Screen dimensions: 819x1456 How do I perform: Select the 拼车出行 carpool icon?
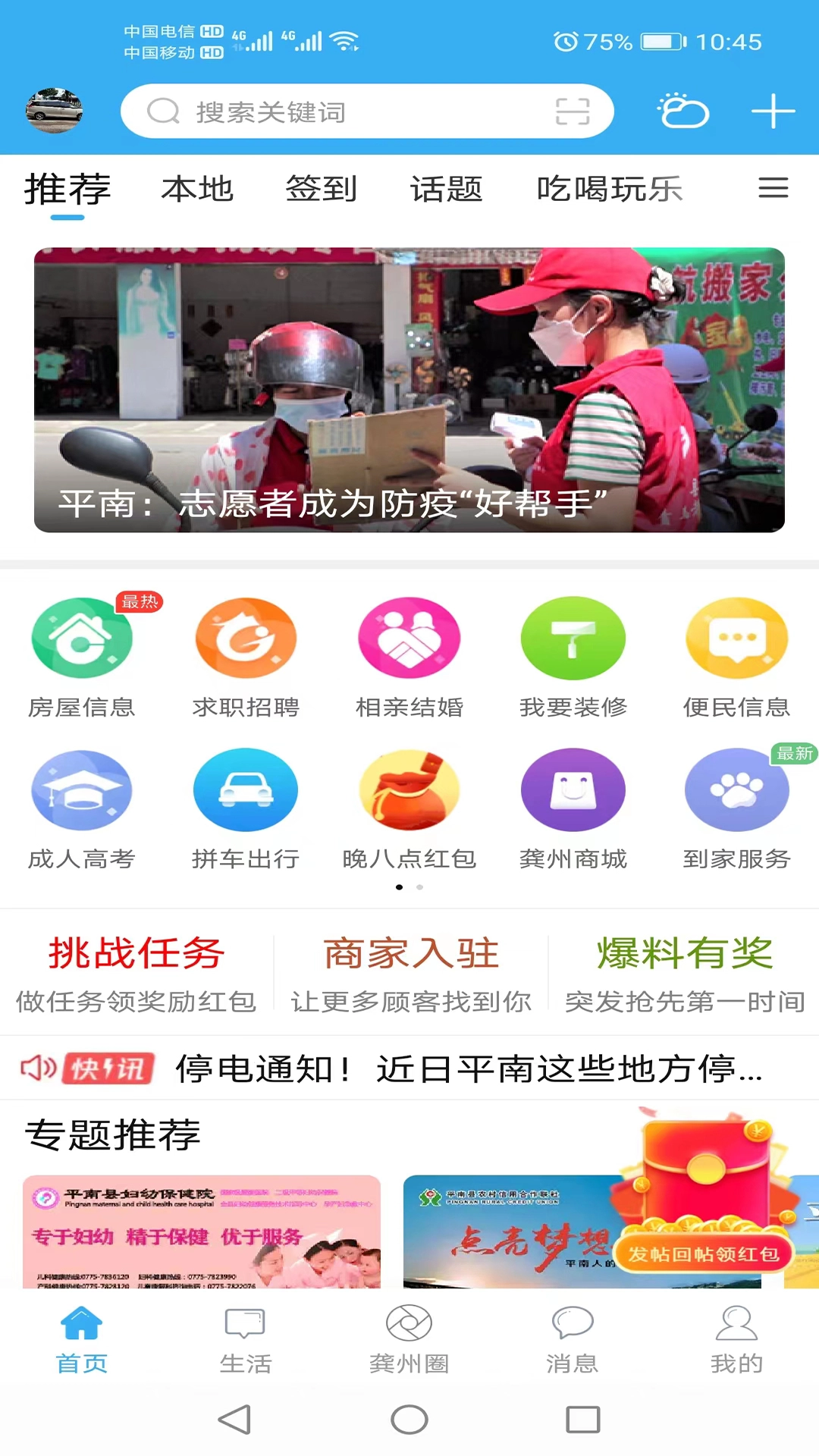[x=246, y=805]
